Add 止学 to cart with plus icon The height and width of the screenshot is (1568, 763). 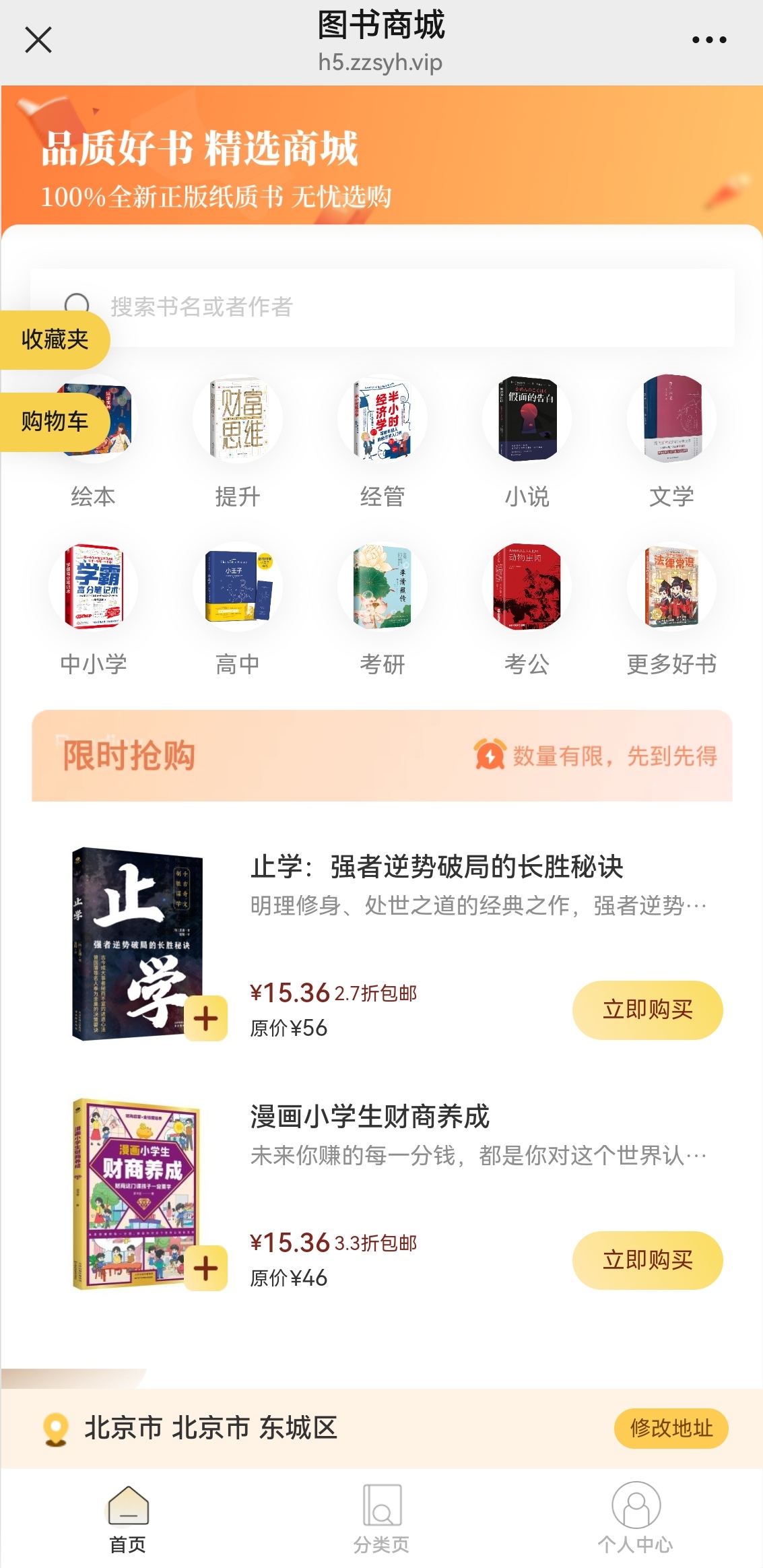point(206,1018)
